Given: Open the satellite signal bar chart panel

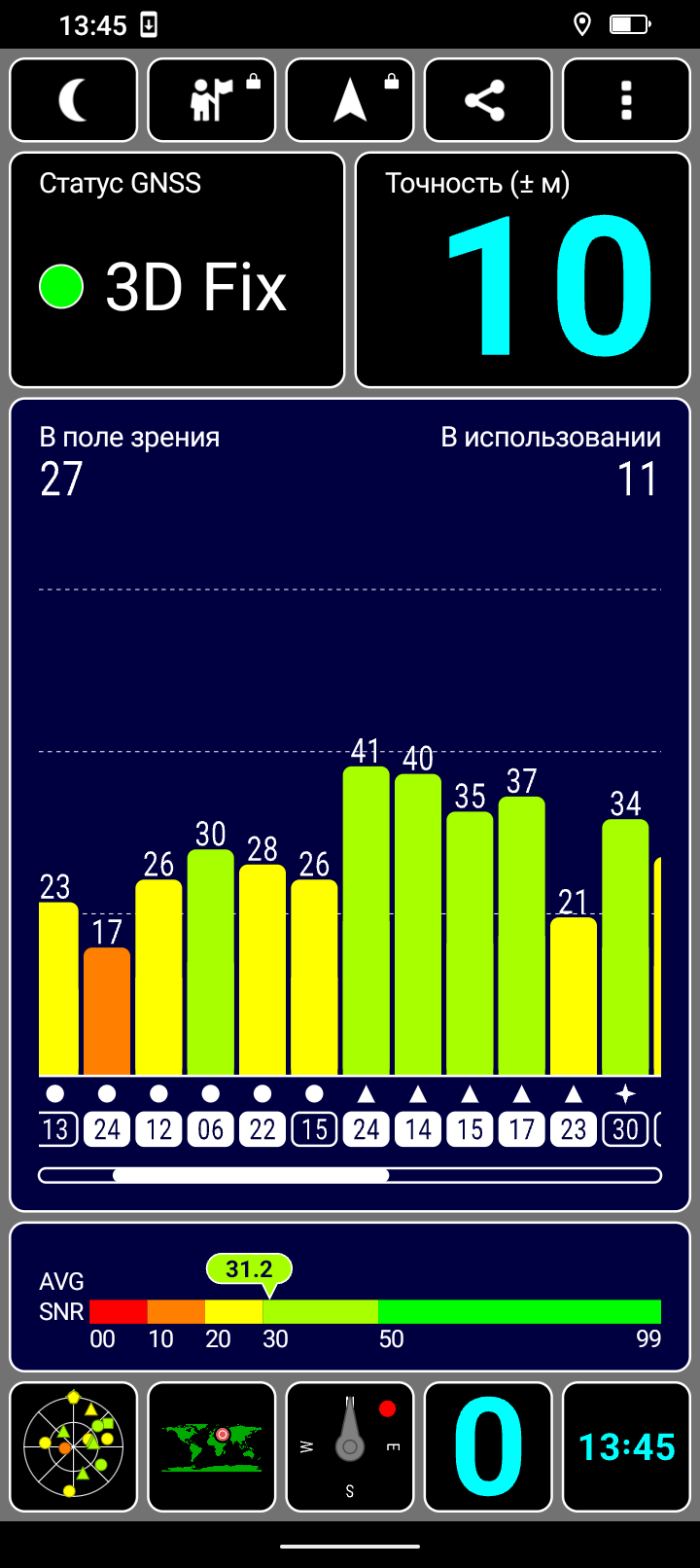Looking at the screenshot, I should (x=350, y=803).
